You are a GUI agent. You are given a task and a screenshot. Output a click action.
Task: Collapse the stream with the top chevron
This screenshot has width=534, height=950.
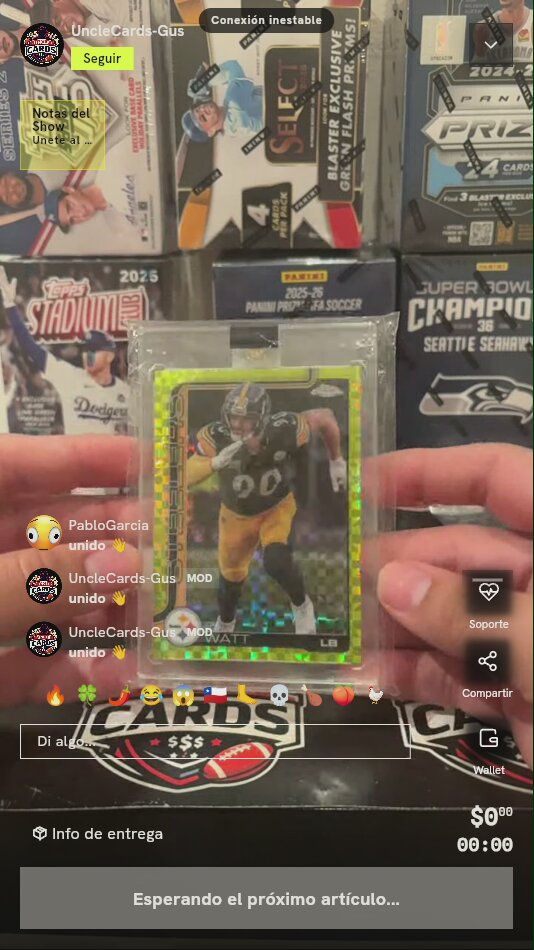coord(490,45)
